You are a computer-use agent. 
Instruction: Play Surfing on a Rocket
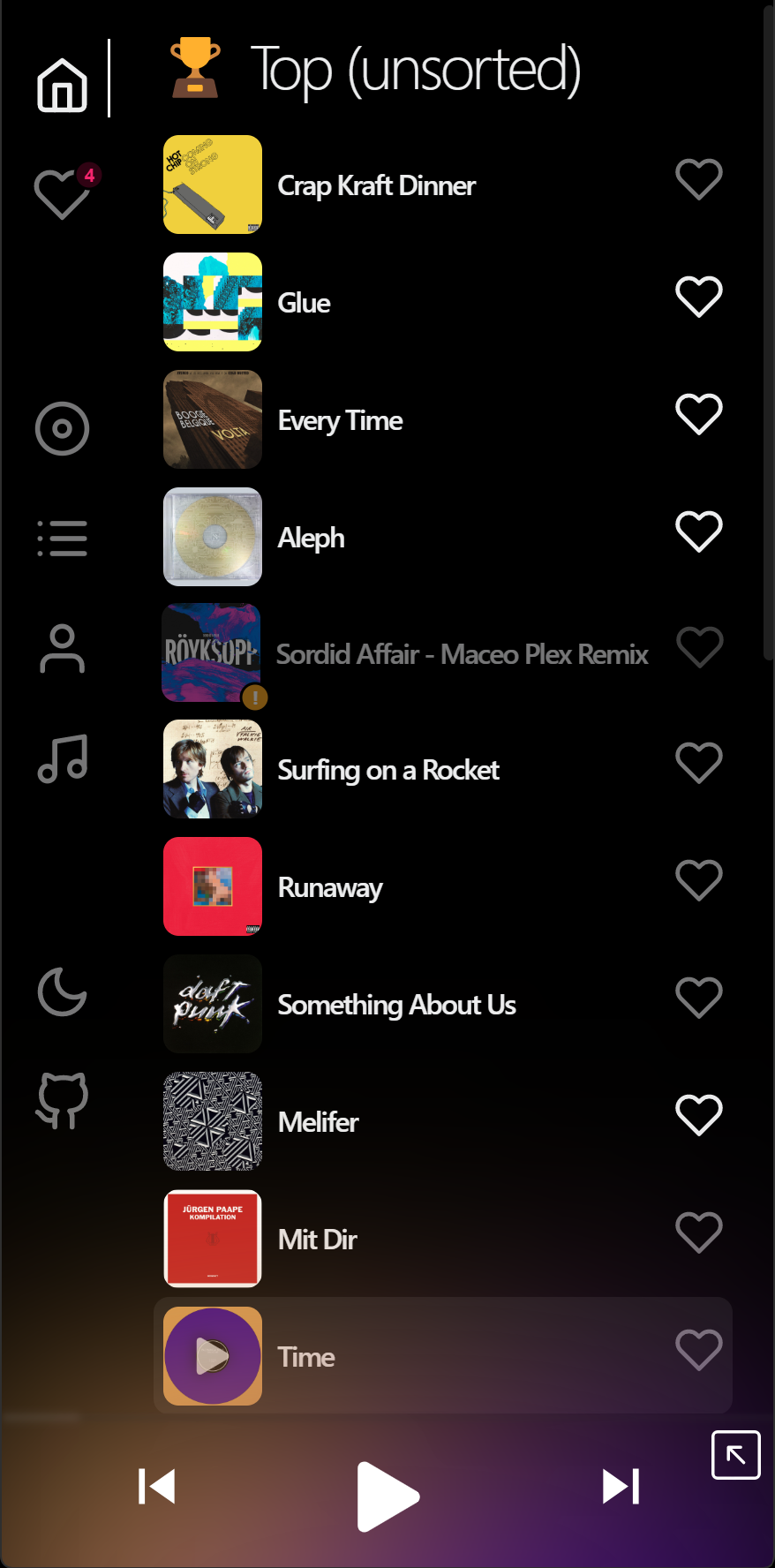tap(388, 770)
